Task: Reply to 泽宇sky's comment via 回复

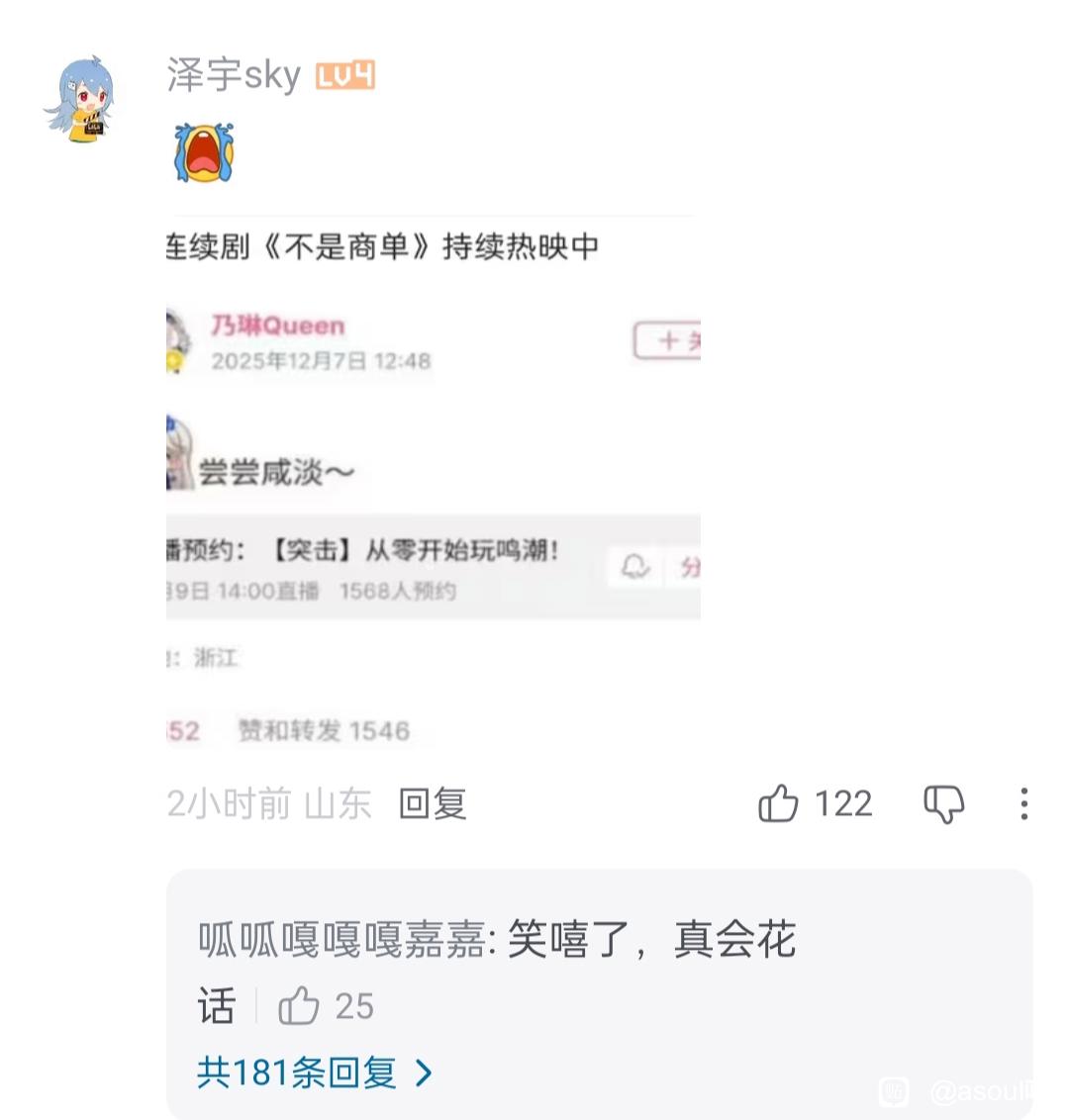Action: pos(433,803)
